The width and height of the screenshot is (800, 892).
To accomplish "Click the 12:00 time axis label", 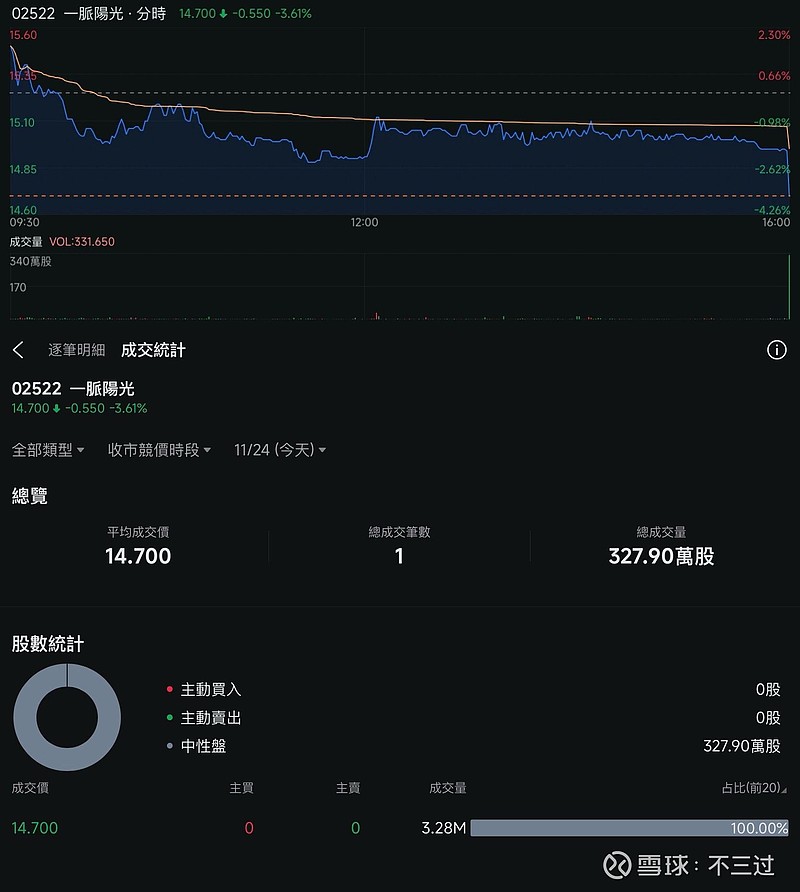I will (364, 223).
